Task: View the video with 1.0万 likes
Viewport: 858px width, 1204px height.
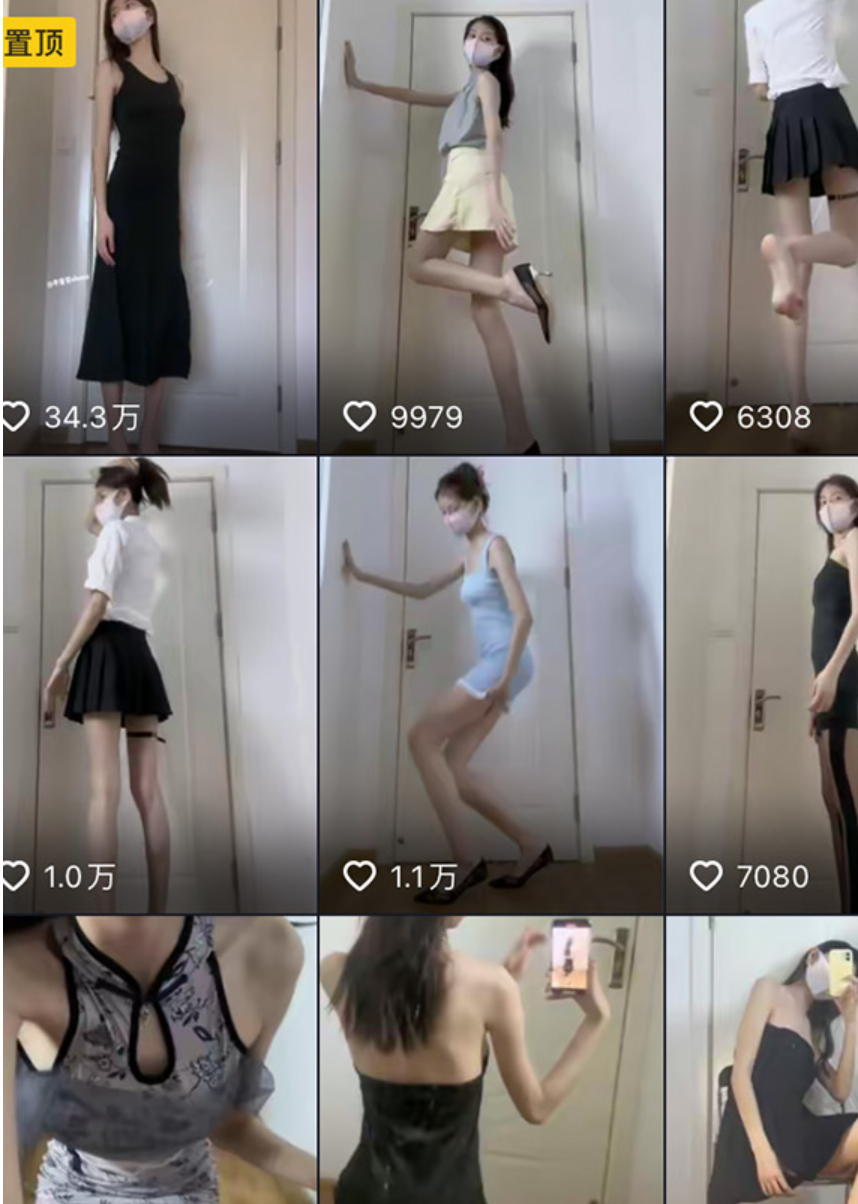Action: (158, 685)
